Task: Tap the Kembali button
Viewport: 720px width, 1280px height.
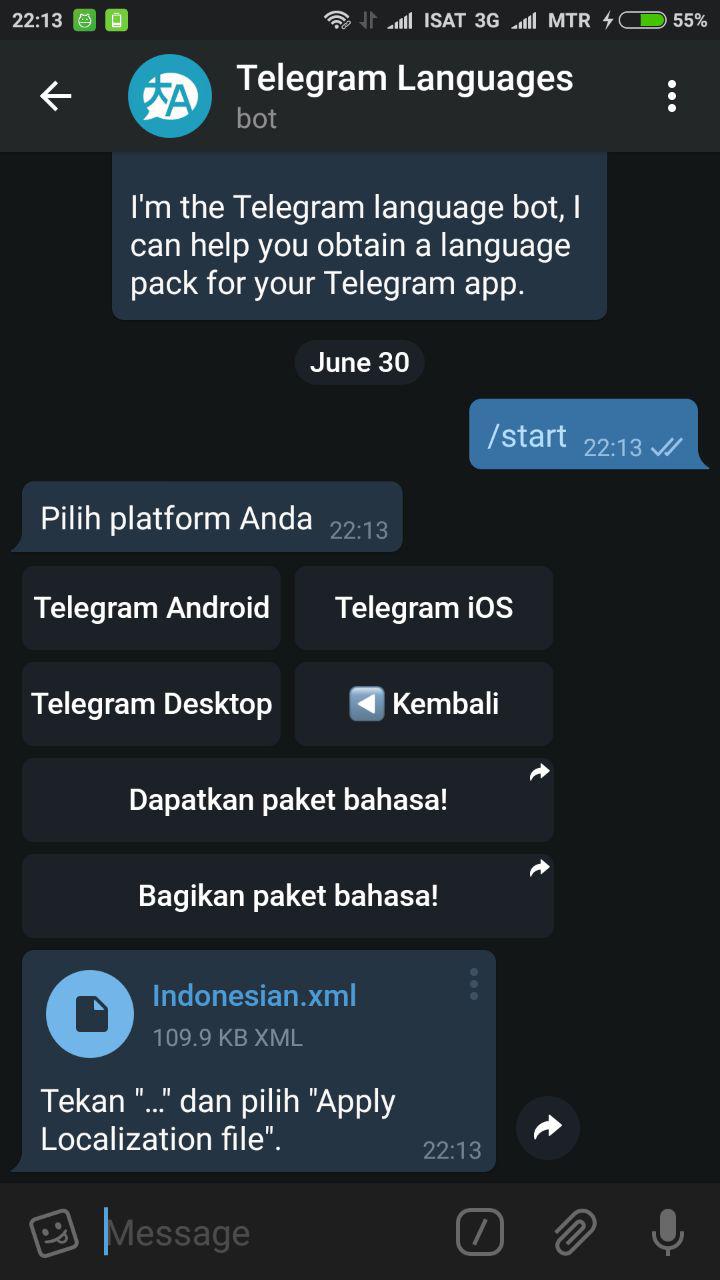Action: point(424,704)
